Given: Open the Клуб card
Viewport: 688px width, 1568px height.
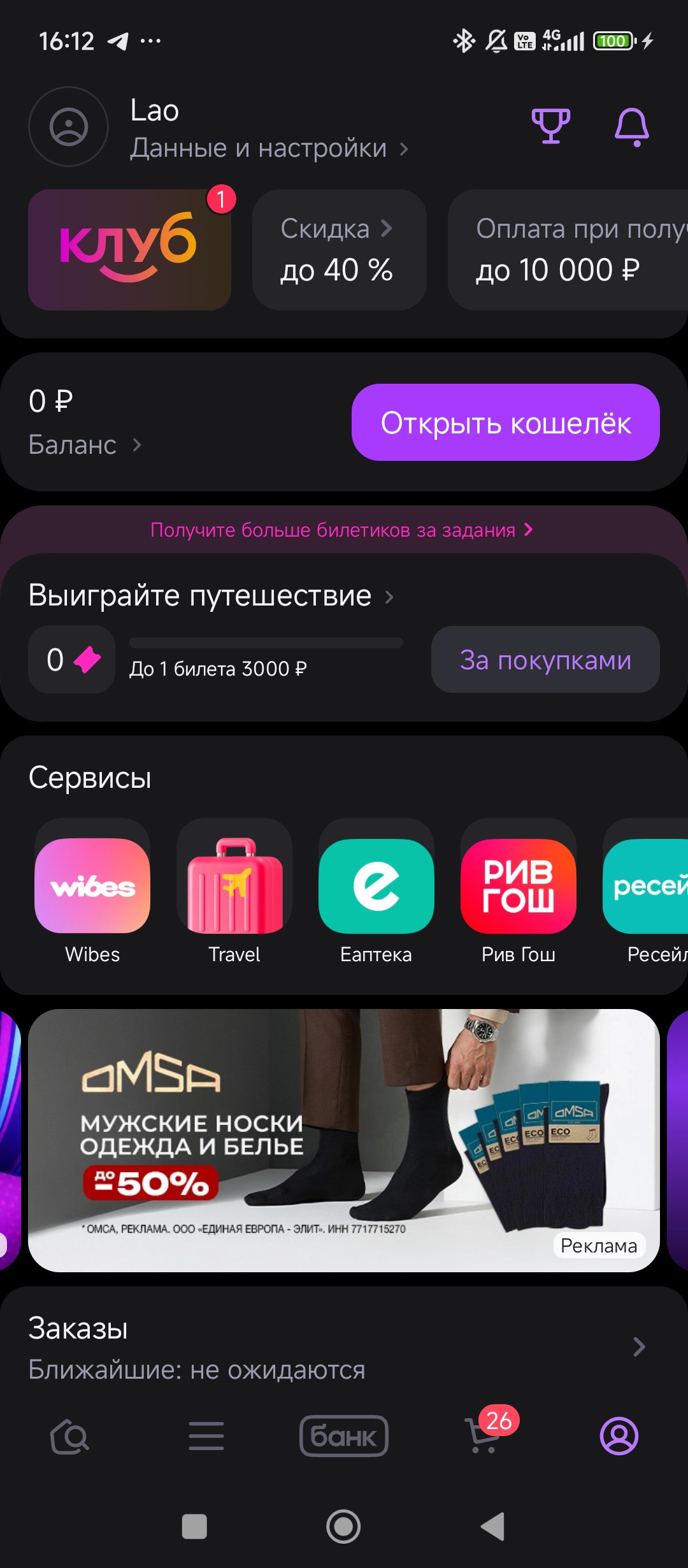Looking at the screenshot, I should click(129, 250).
